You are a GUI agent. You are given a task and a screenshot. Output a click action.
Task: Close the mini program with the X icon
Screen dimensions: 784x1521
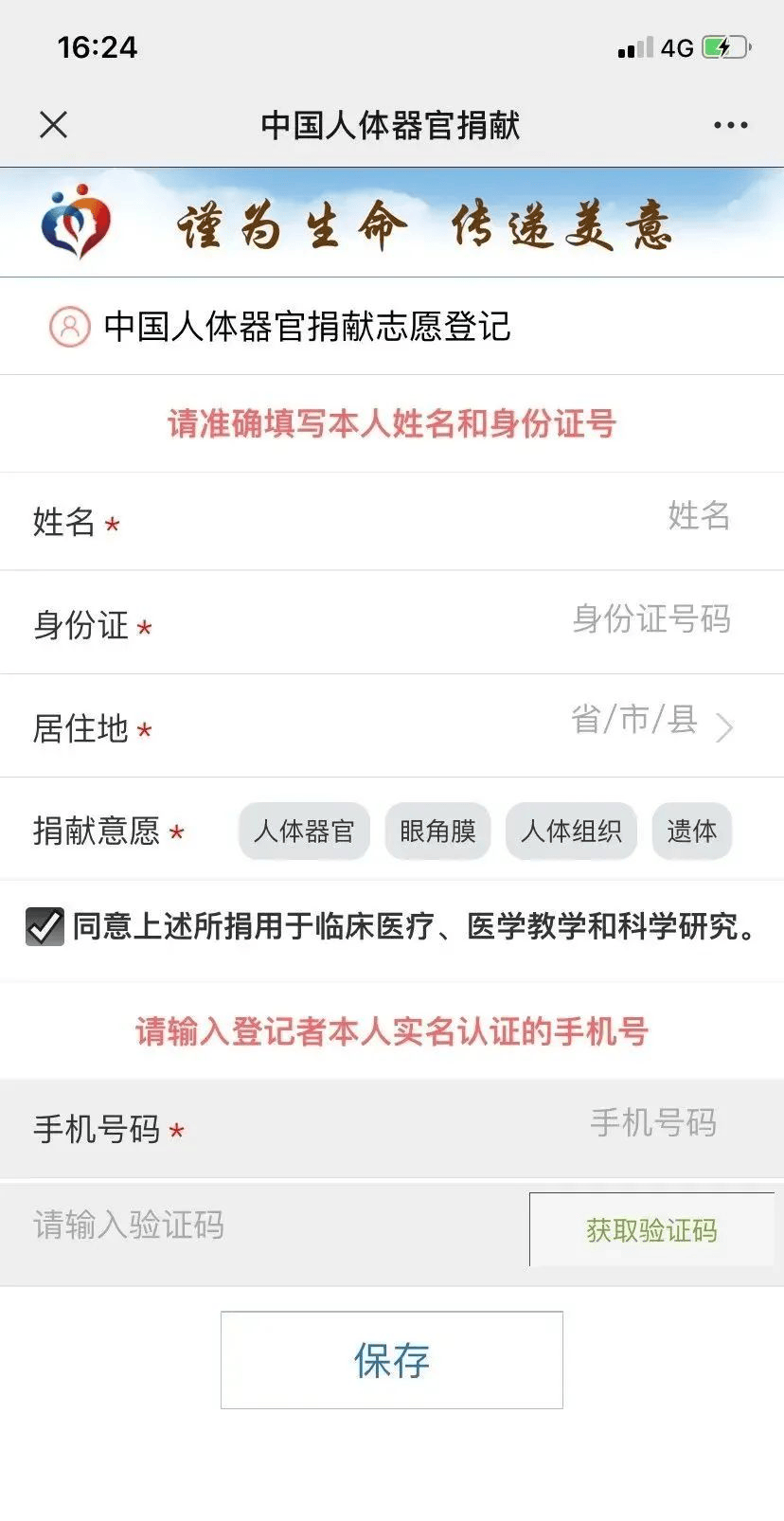[53, 124]
